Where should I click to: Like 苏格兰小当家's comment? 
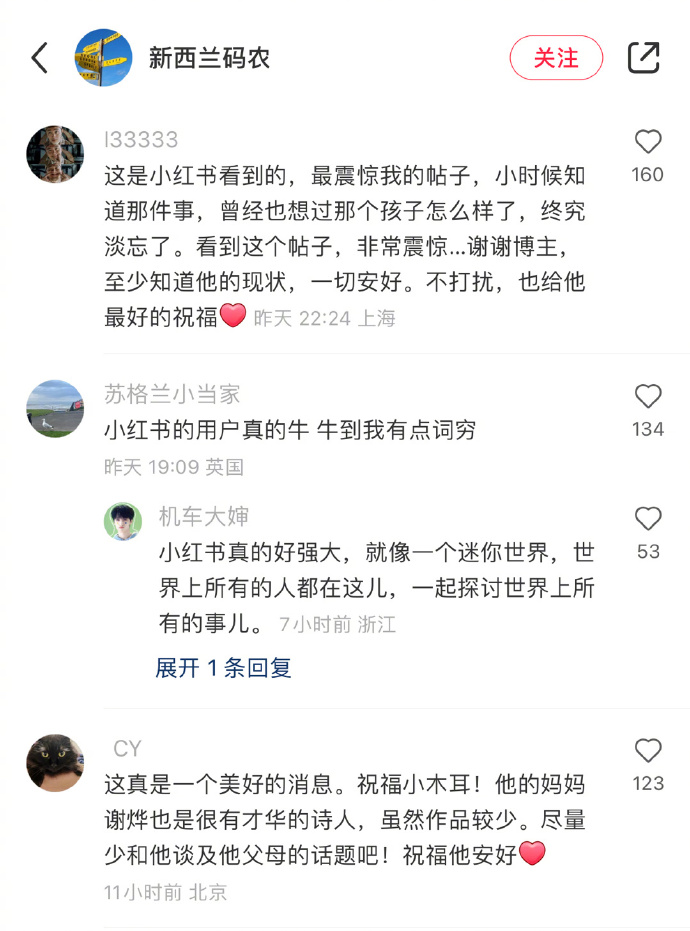pyautogui.click(x=648, y=397)
